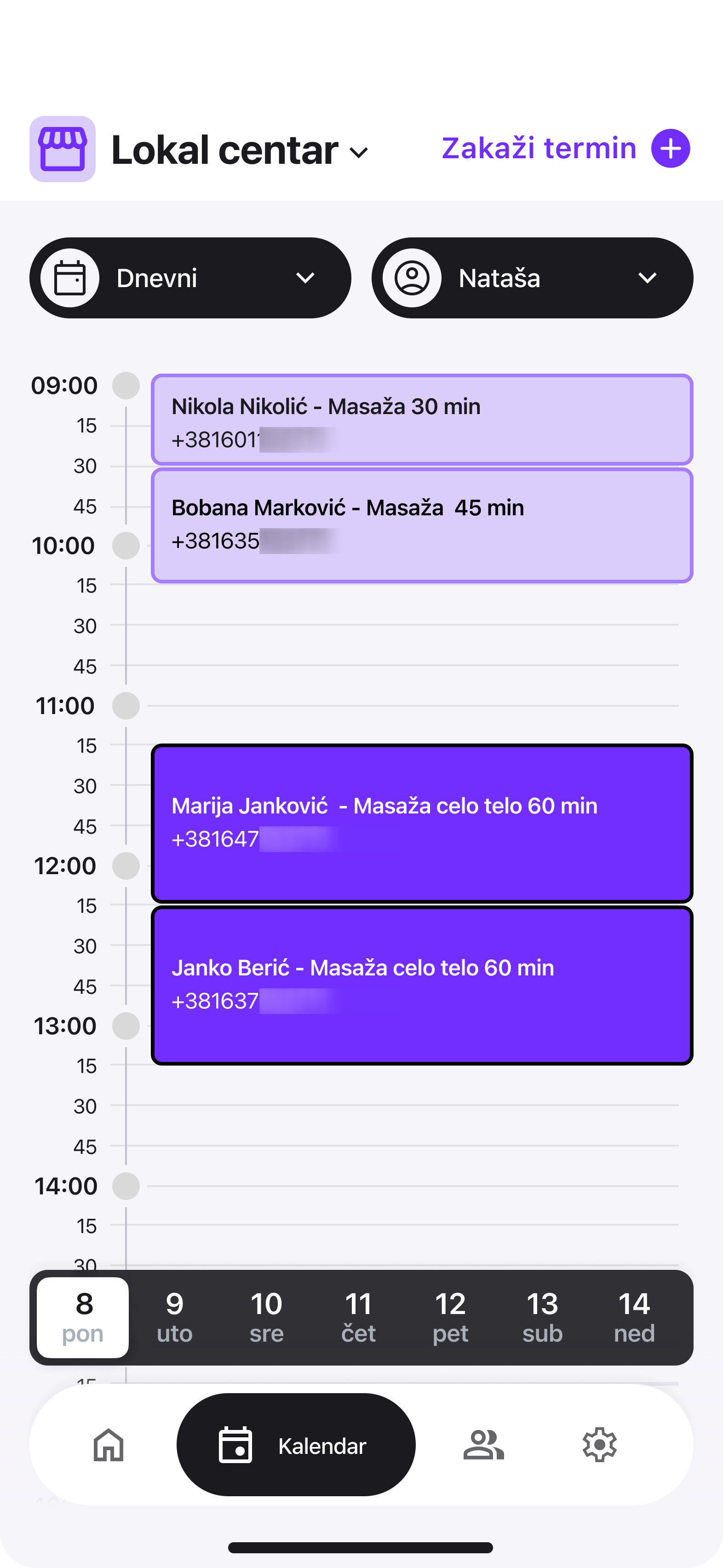Screen dimensions: 723x1568
Task: Open the Dnevni view dropdown
Action: (x=190, y=278)
